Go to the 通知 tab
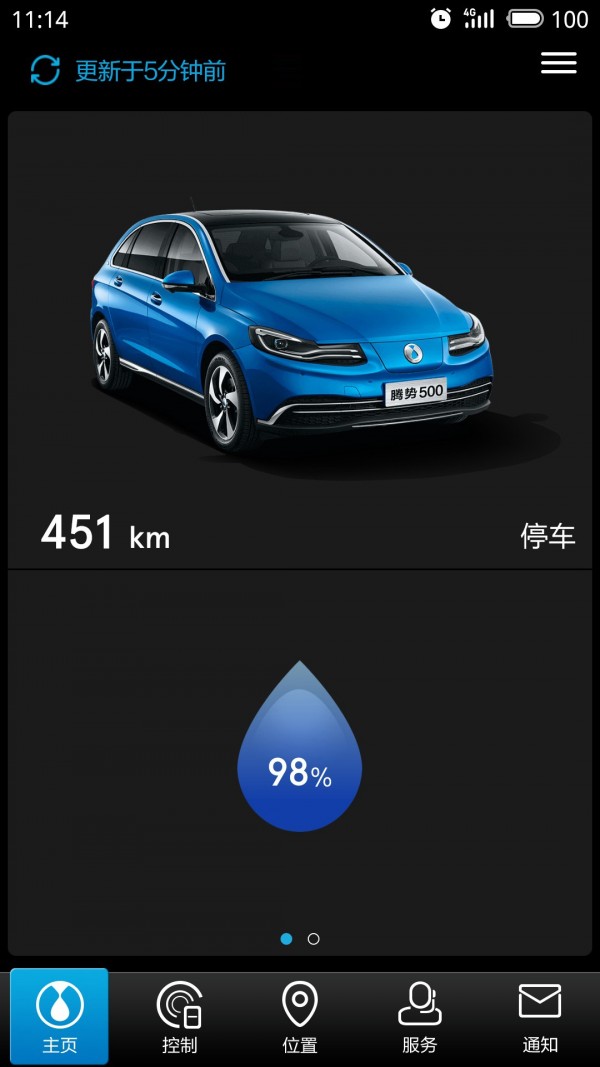This screenshot has height=1067, width=600. [x=540, y=1017]
